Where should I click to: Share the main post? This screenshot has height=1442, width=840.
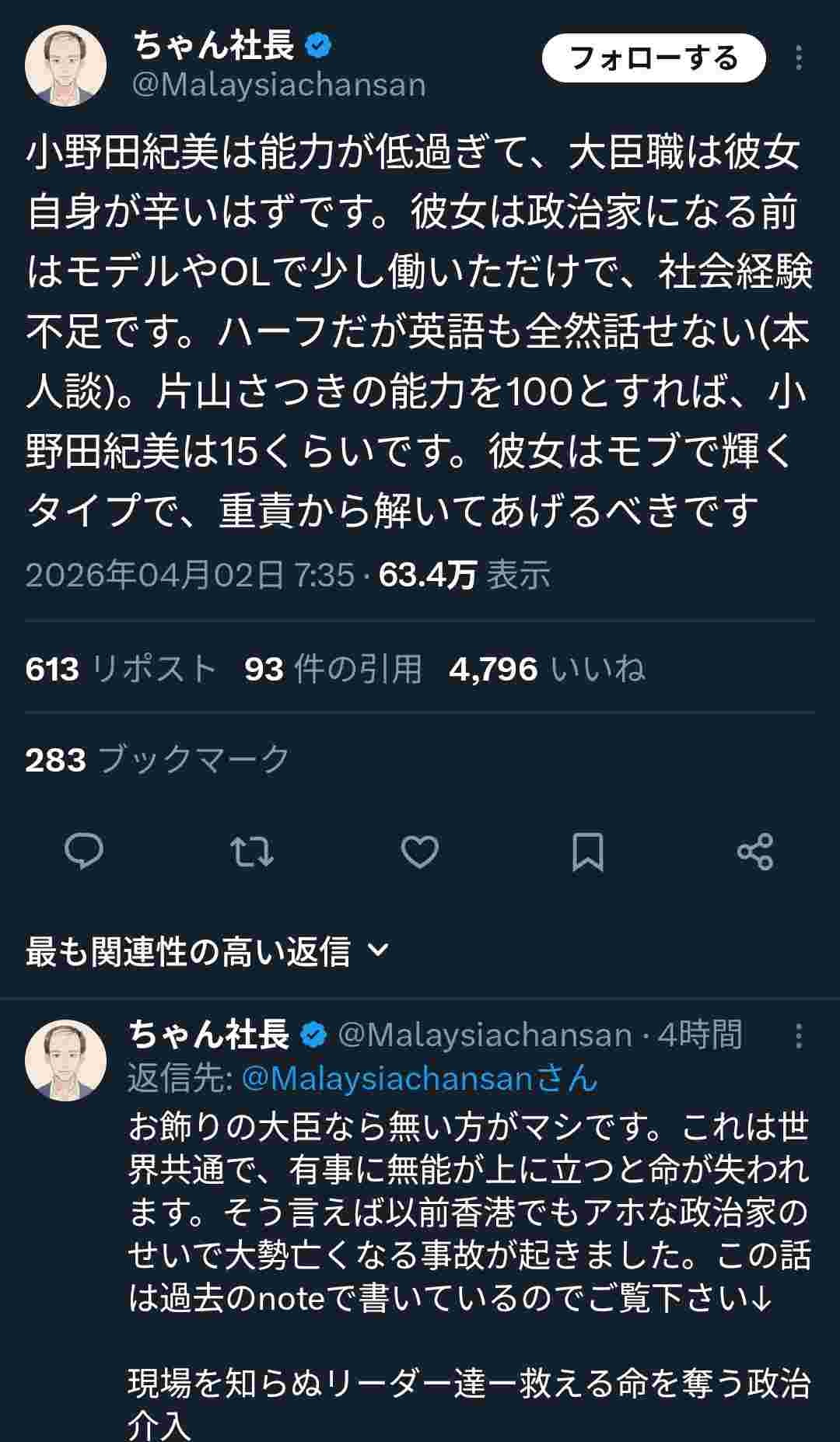[x=754, y=852]
